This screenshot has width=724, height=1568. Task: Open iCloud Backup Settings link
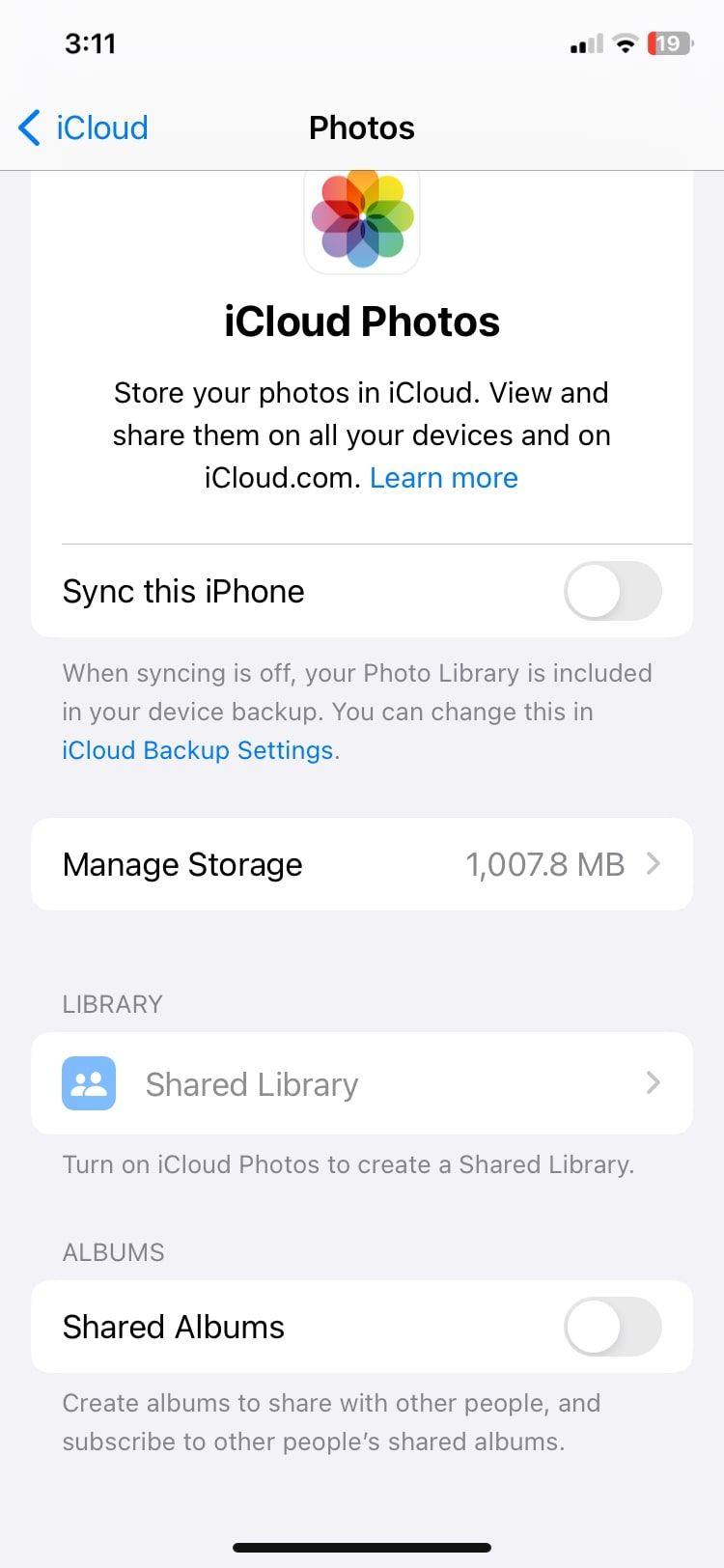pos(198,750)
